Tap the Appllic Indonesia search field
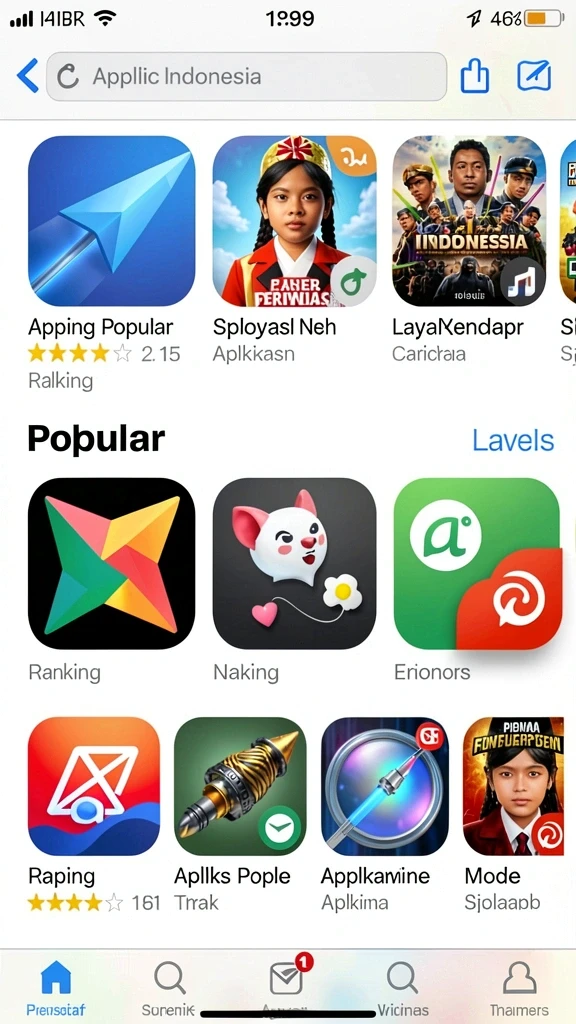Image resolution: width=576 pixels, height=1024 pixels. point(247,76)
